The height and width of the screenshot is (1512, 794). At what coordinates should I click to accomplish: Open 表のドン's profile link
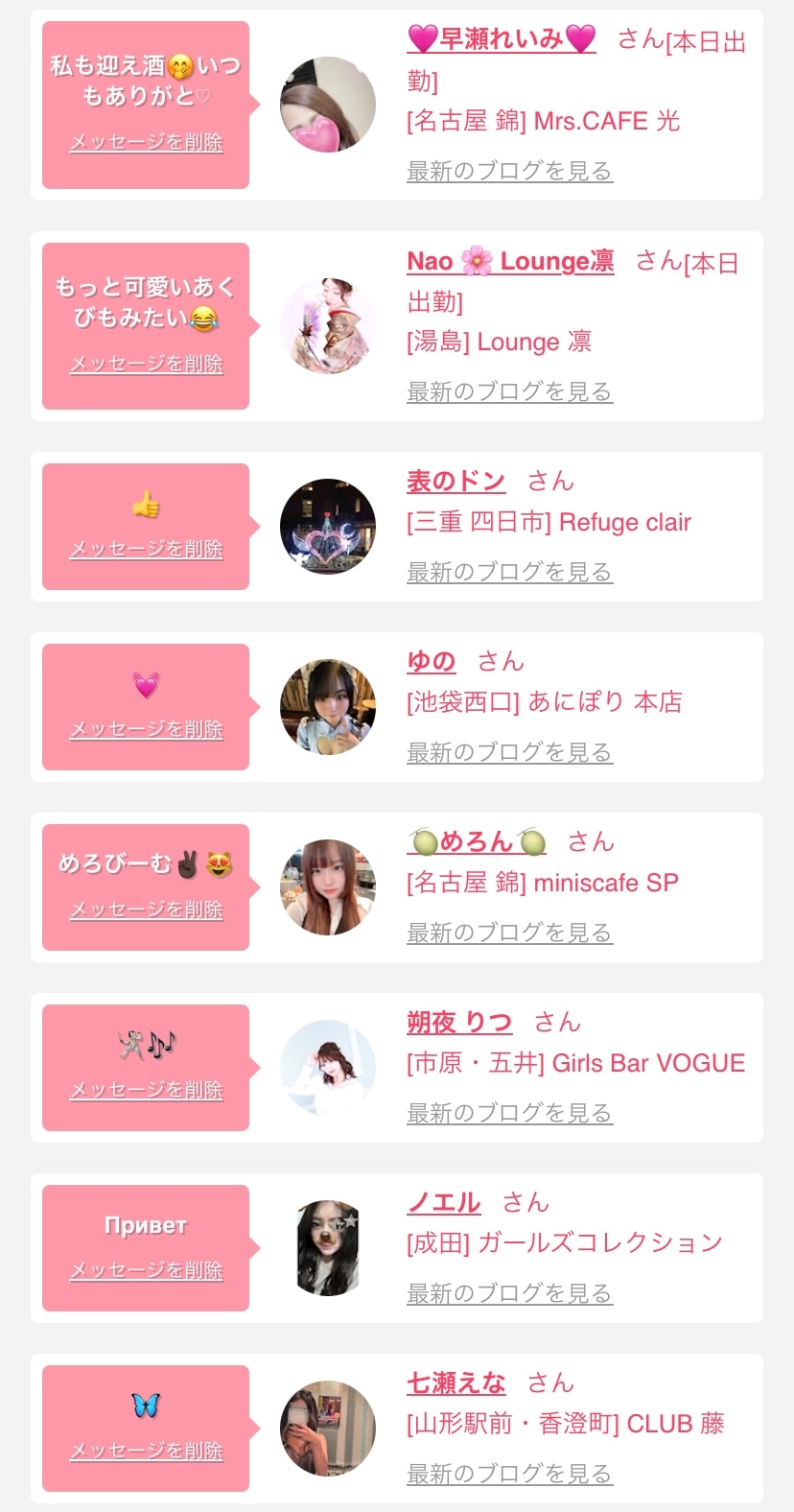(x=455, y=482)
